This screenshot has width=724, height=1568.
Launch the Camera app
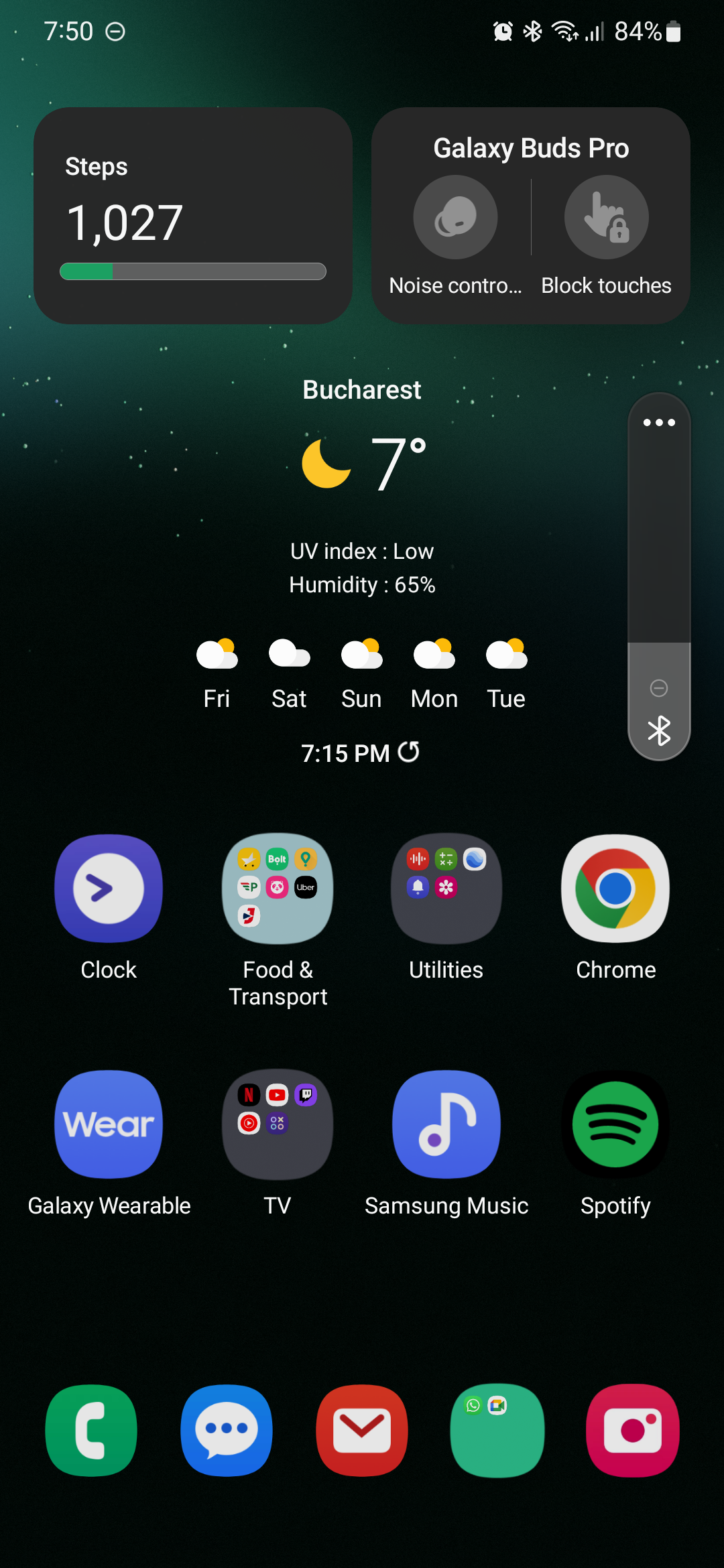coord(633,1430)
